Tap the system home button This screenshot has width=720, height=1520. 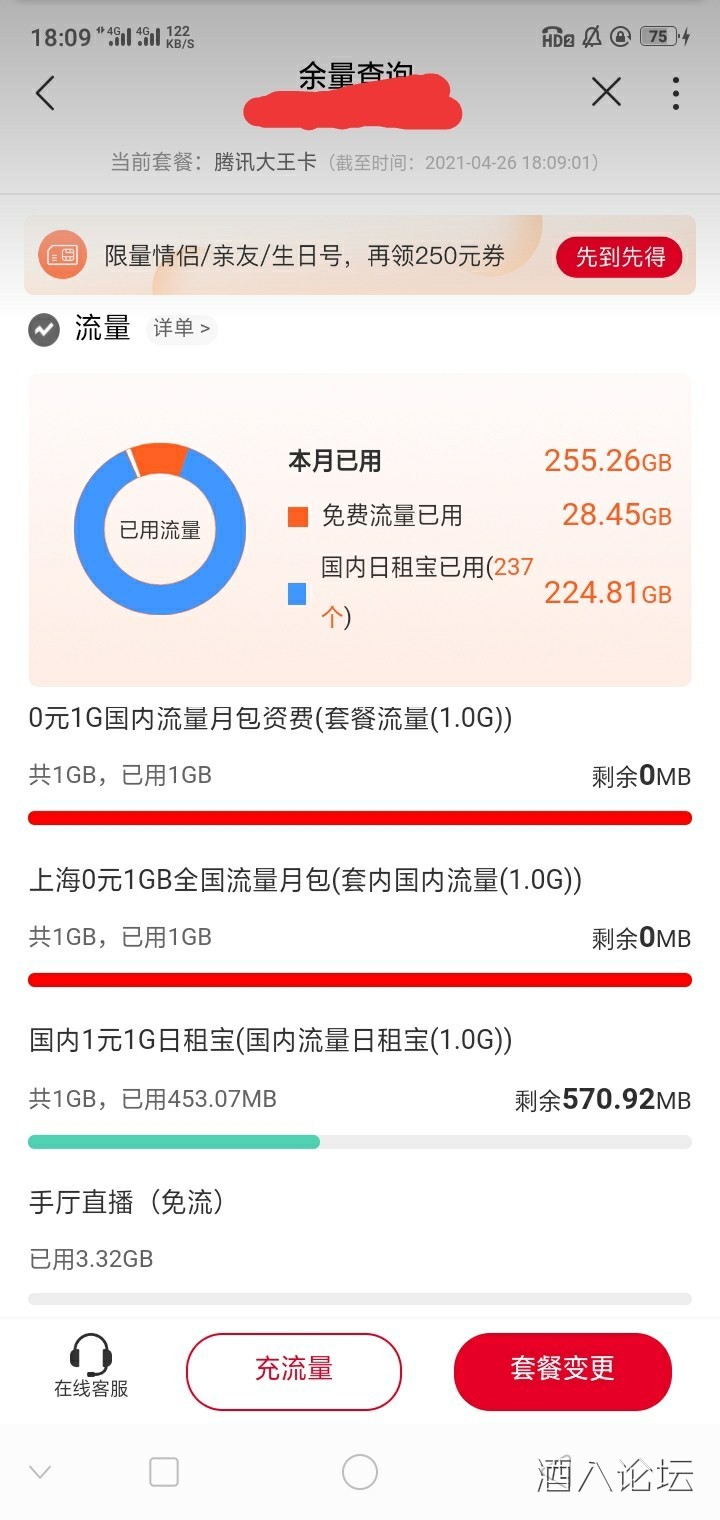(359, 1472)
